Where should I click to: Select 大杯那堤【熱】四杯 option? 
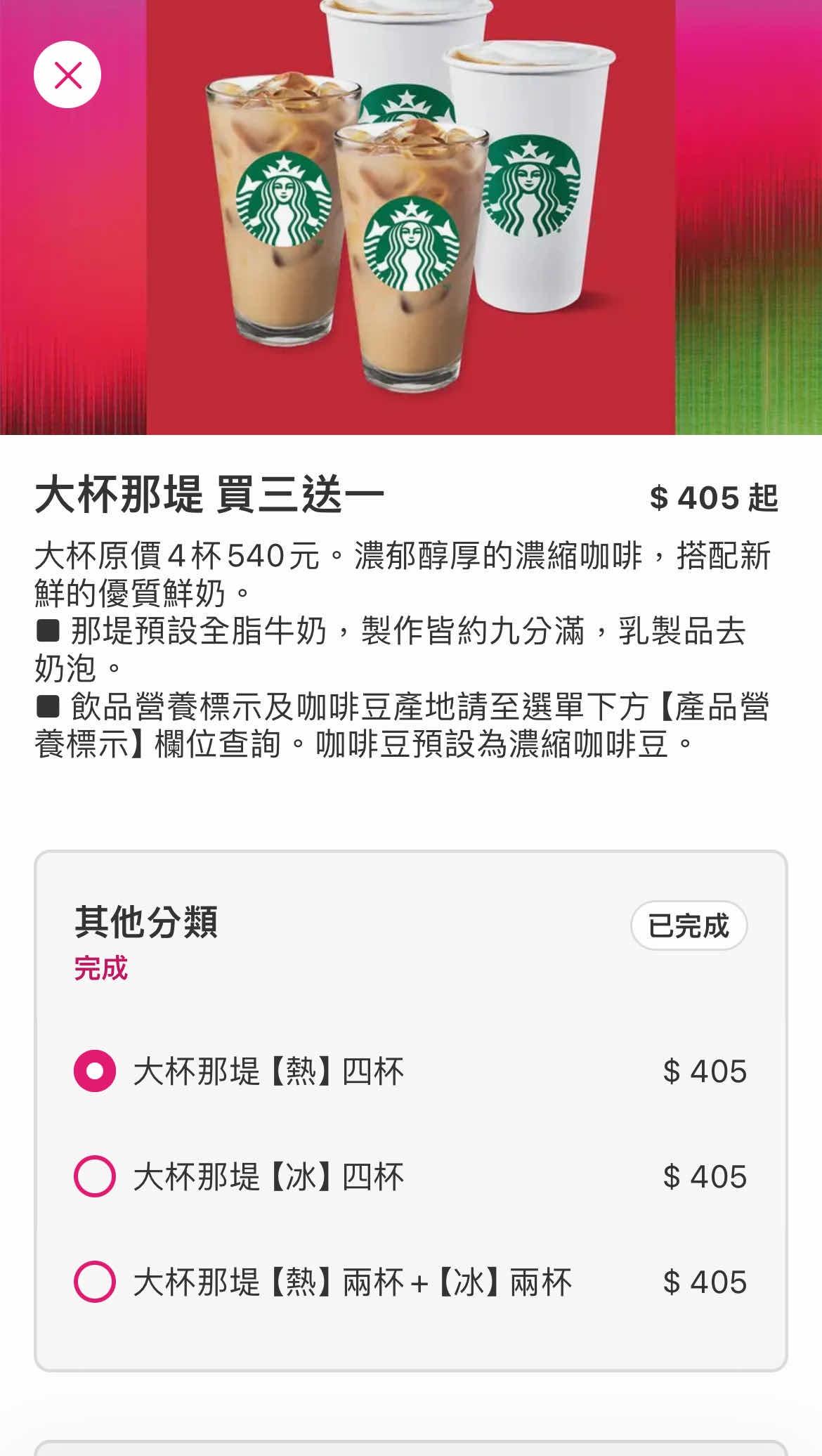click(x=95, y=1071)
